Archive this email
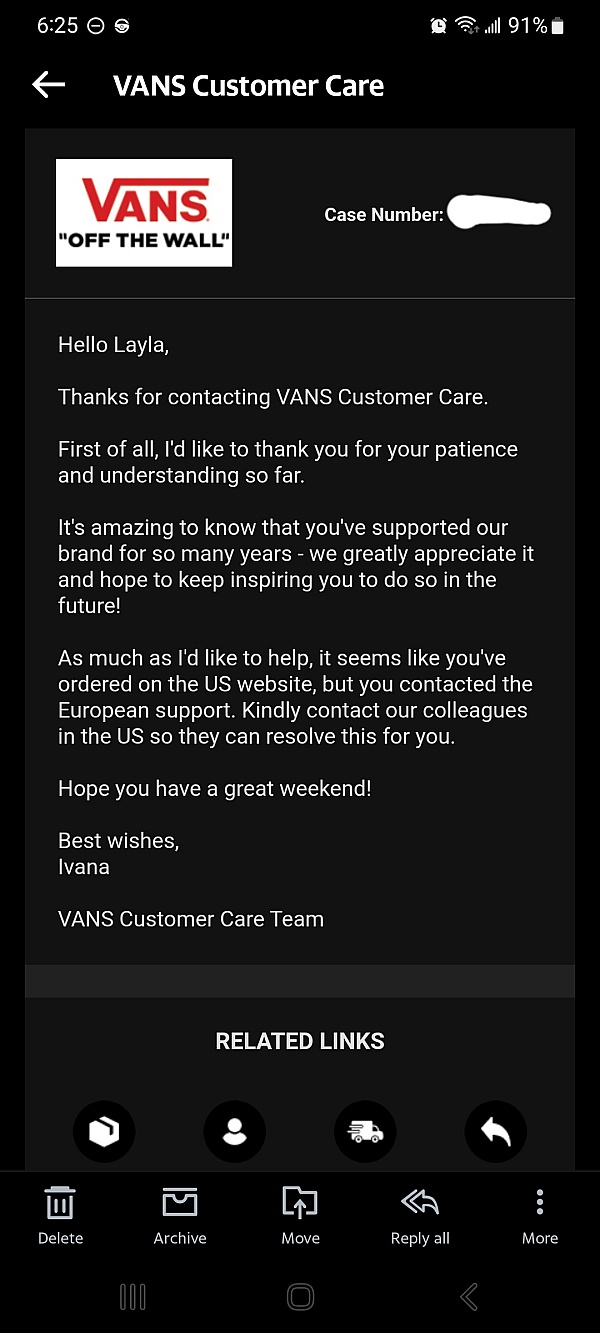Viewport: 600px width, 1333px height. tap(180, 1215)
